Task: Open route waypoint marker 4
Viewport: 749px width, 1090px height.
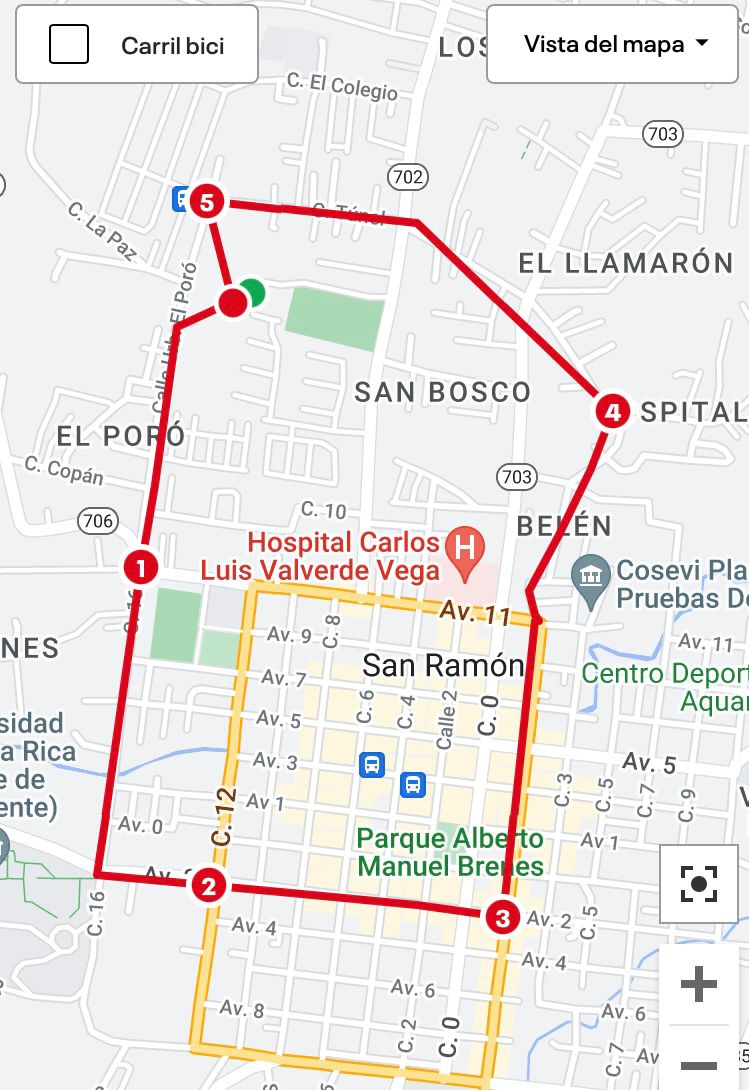Action: click(x=612, y=411)
